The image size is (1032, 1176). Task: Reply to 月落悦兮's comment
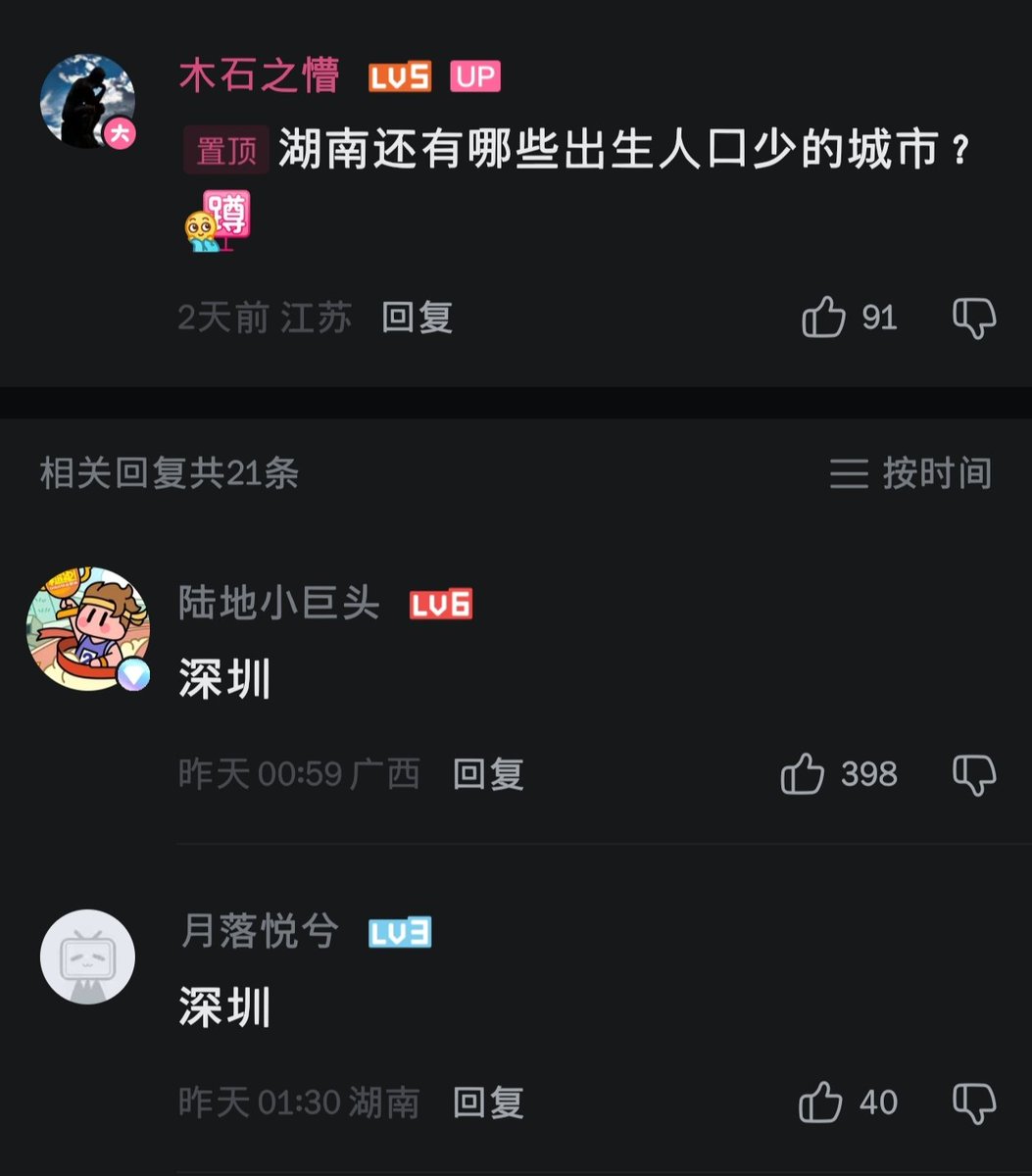(x=488, y=1102)
